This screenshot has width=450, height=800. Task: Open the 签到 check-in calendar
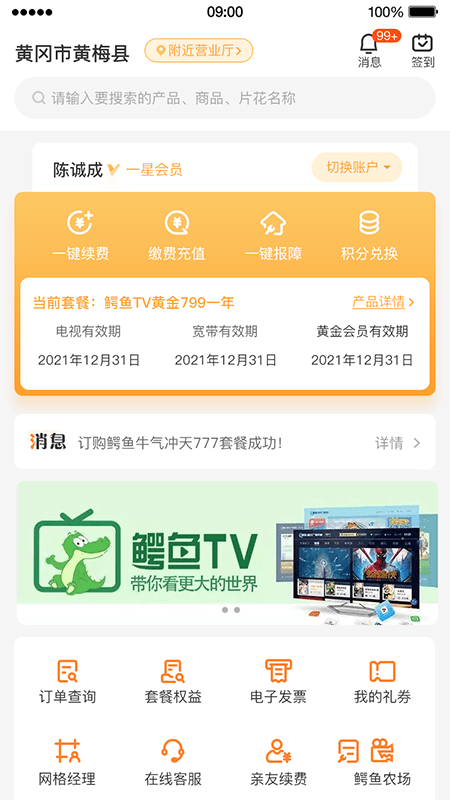(x=423, y=51)
